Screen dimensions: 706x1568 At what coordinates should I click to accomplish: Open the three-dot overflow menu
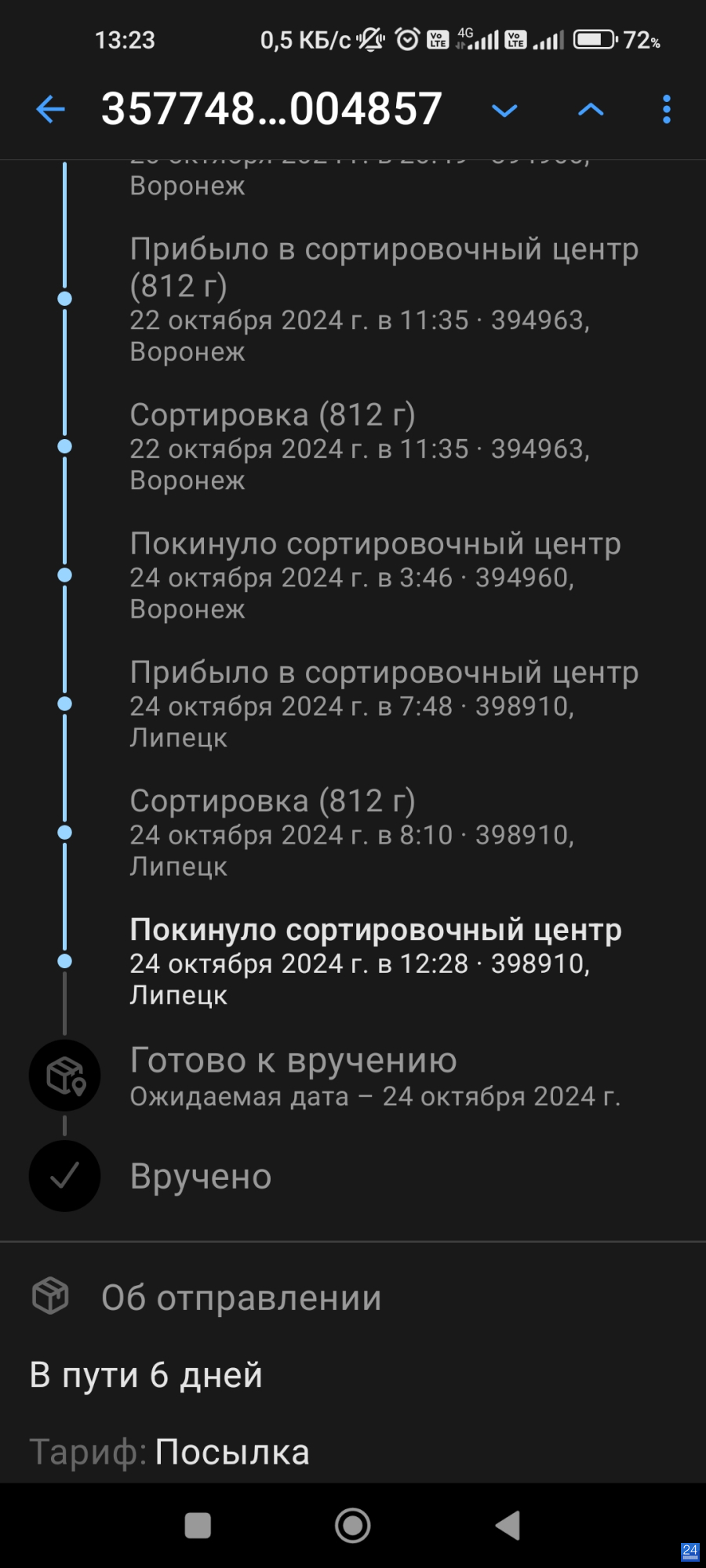(x=667, y=109)
